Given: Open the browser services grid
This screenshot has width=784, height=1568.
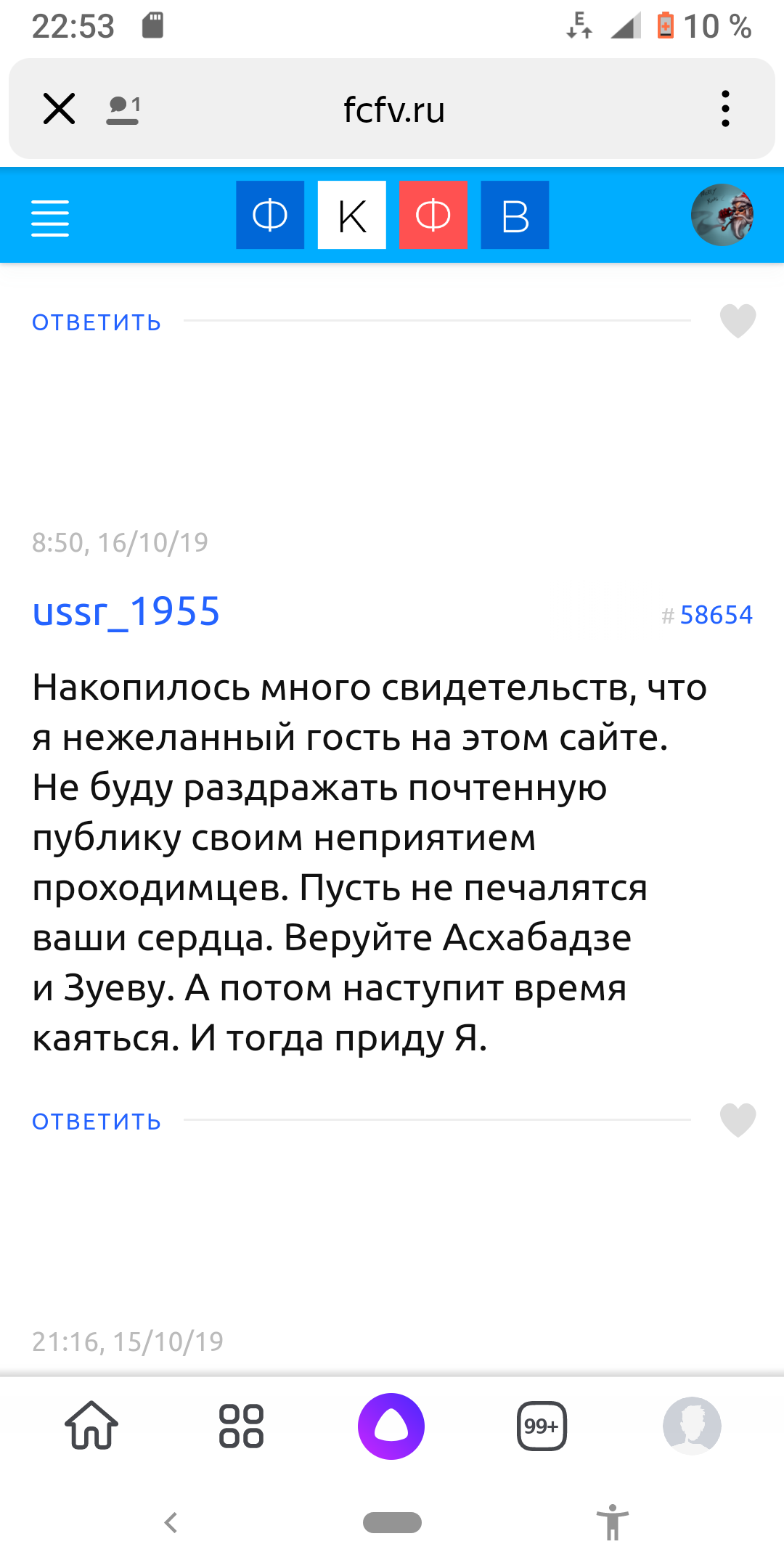Looking at the screenshot, I should coord(241,1426).
